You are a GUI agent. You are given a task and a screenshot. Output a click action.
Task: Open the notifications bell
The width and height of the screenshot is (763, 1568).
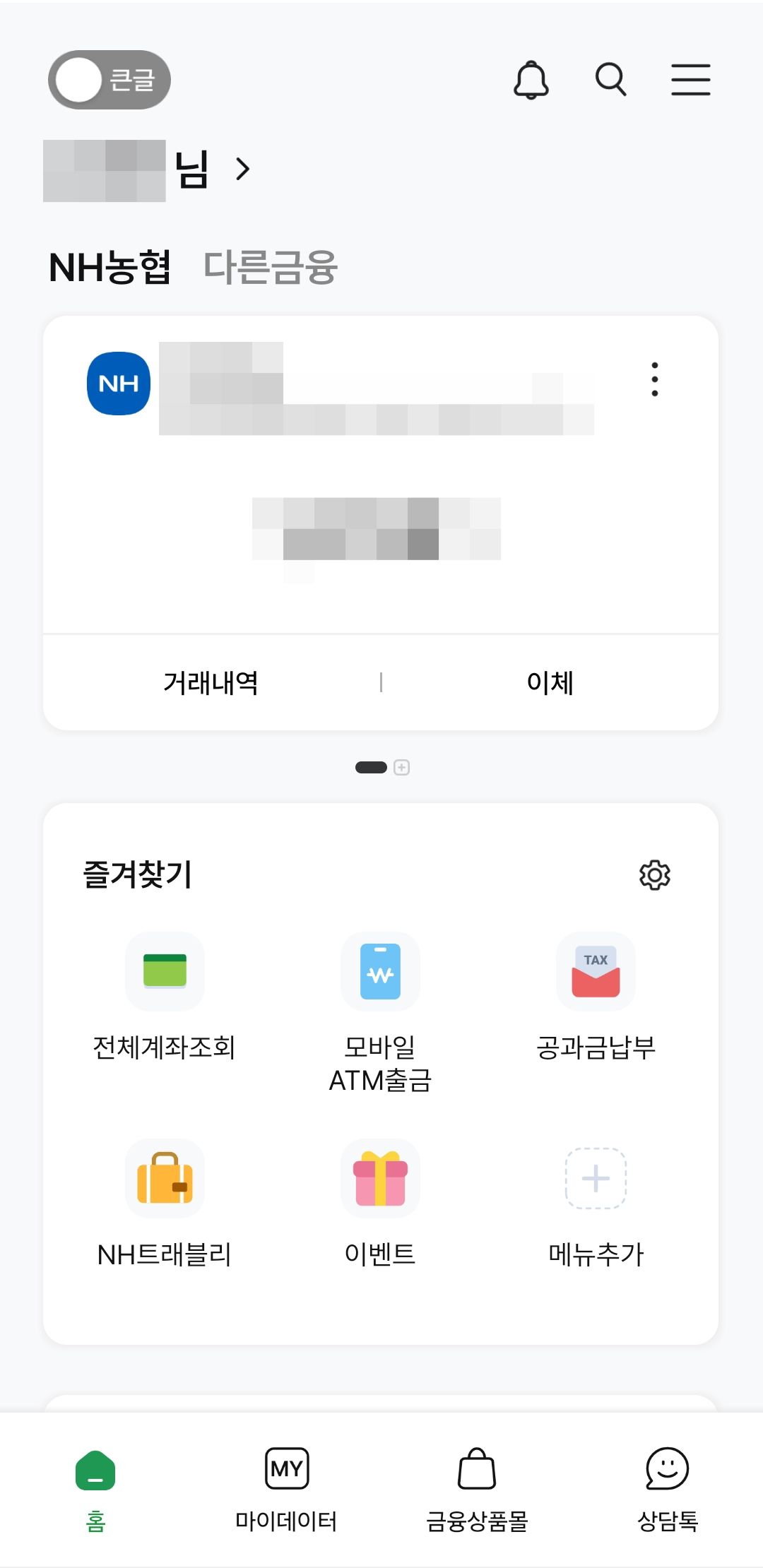[x=531, y=79]
